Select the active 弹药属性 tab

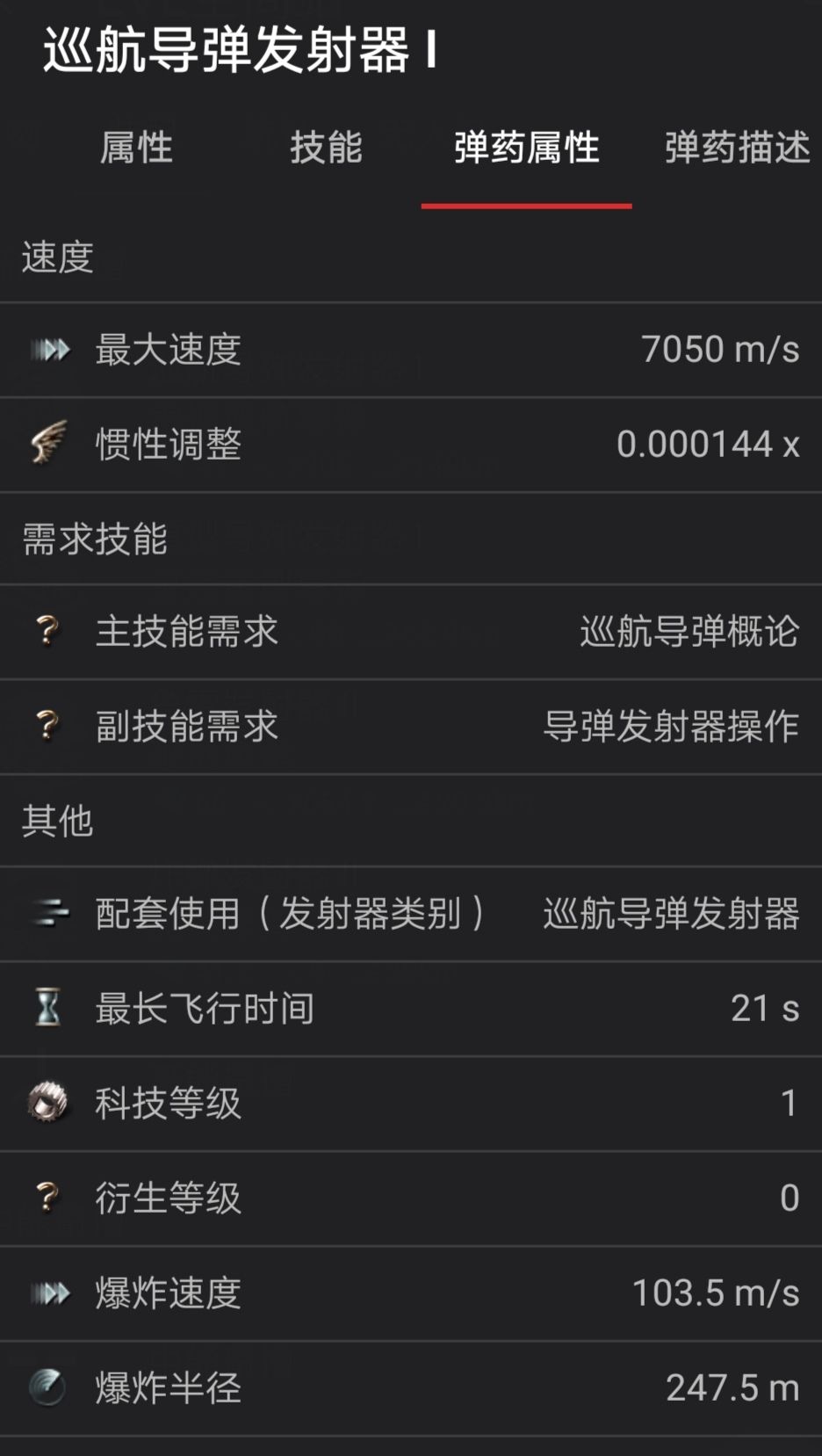[x=527, y=149]
